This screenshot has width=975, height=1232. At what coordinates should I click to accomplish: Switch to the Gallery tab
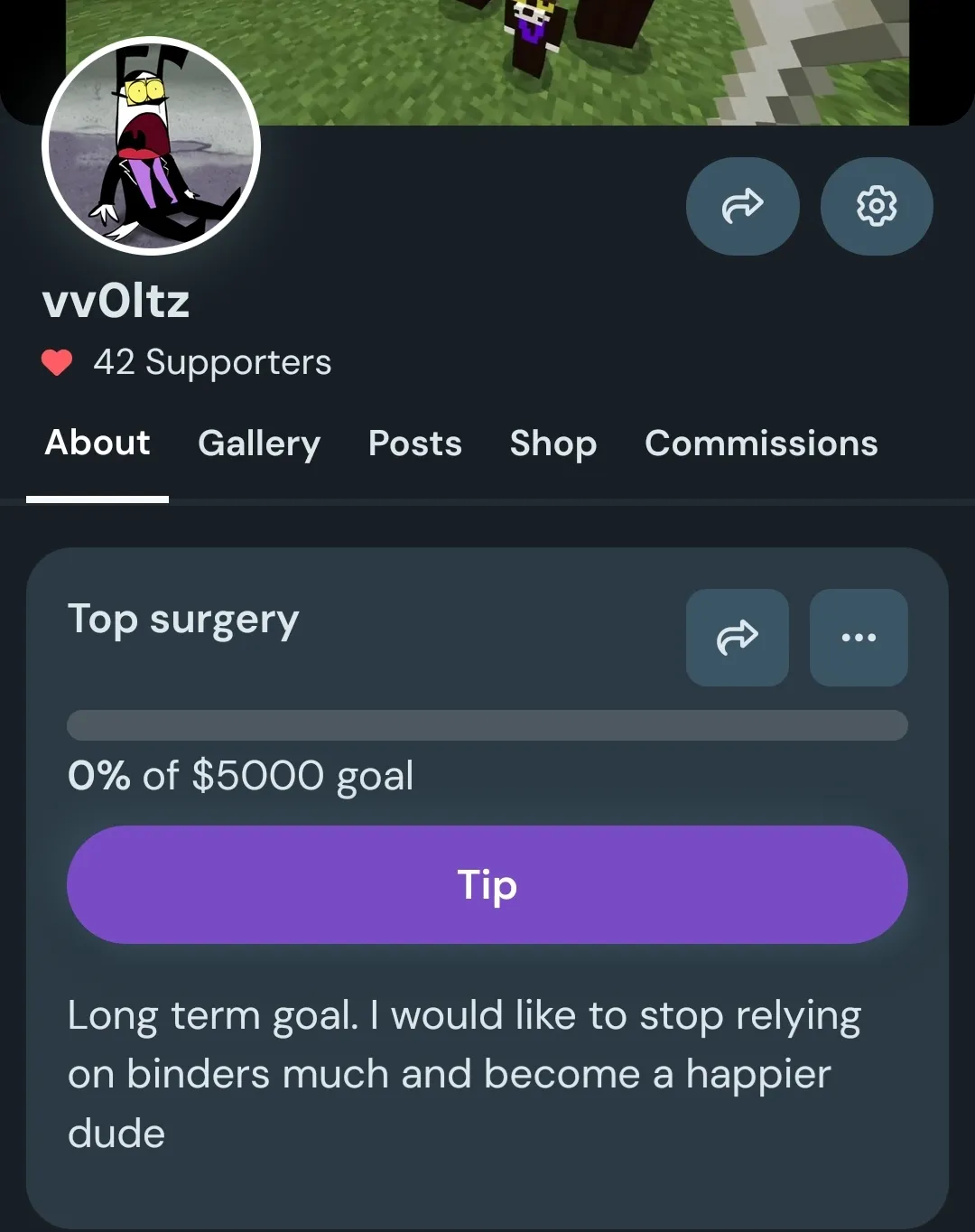259,443
